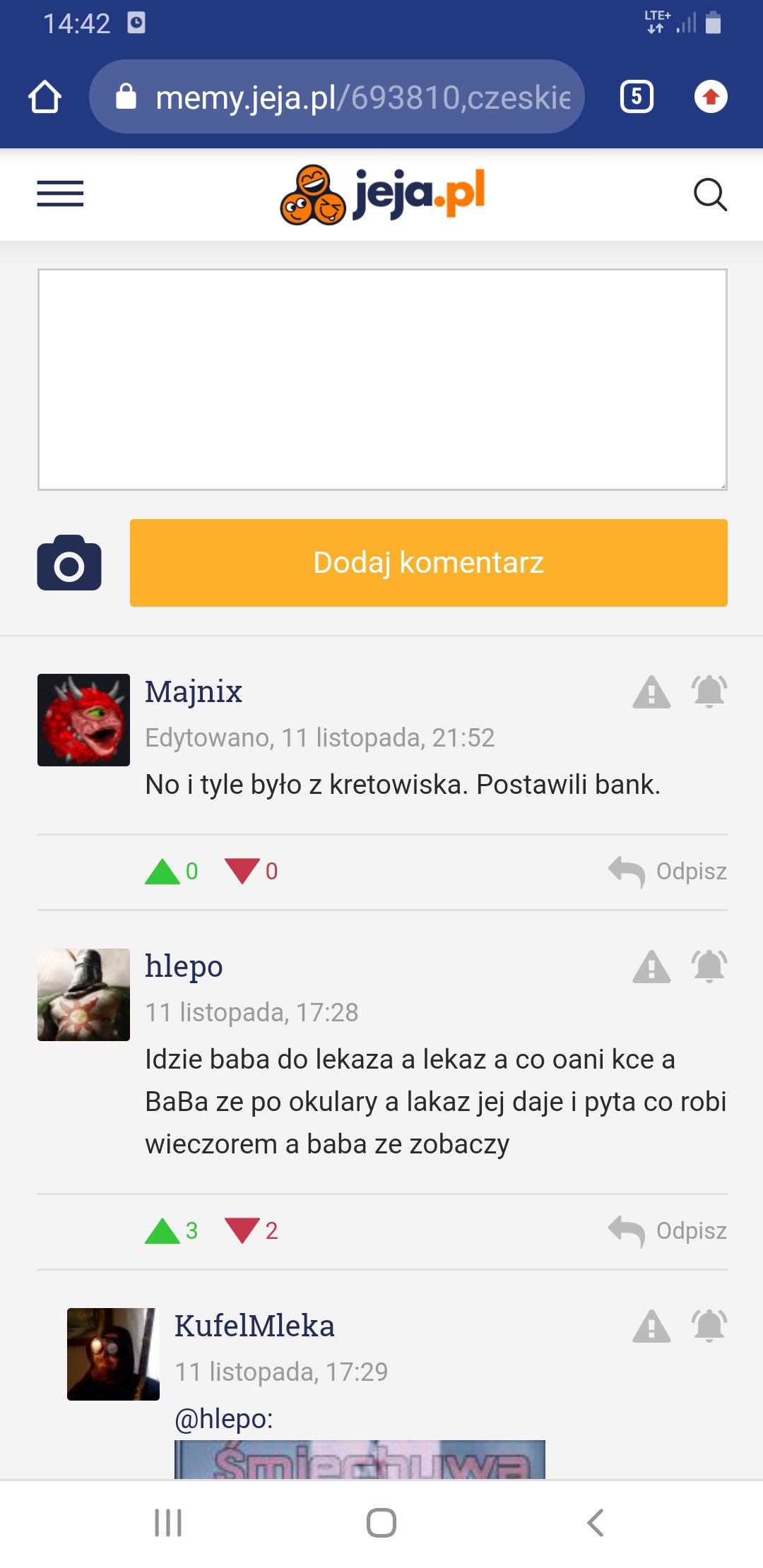Submit with Dodaj komentarz
The image size is (763, 1568).
coord(429,563)
